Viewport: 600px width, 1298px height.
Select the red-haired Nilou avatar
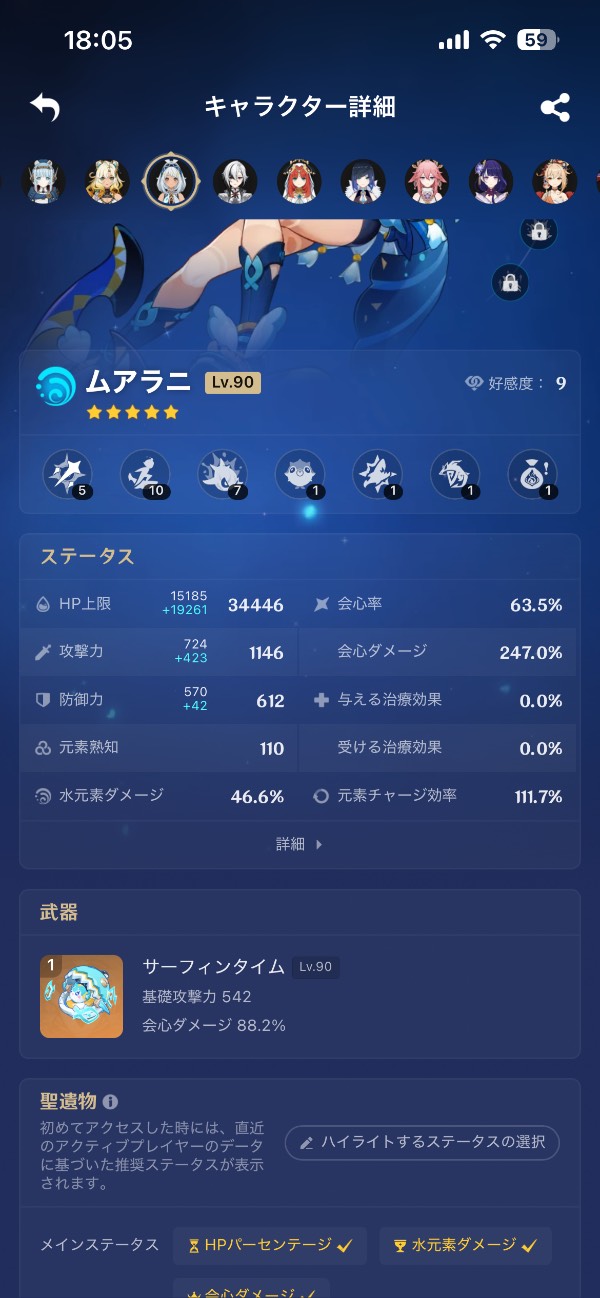coord(299,181)
